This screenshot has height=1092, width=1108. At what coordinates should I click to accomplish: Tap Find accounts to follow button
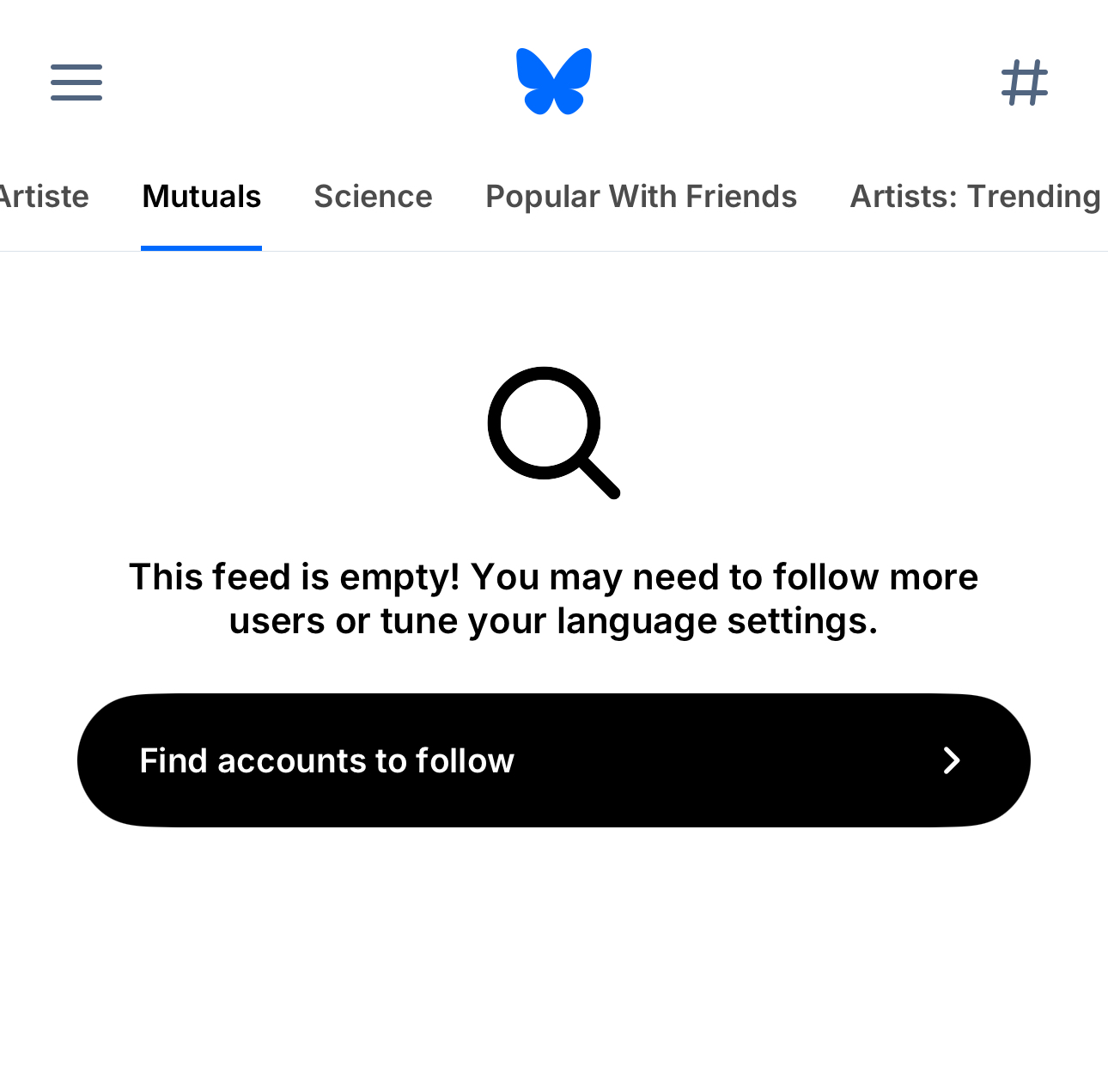point(553,760)
